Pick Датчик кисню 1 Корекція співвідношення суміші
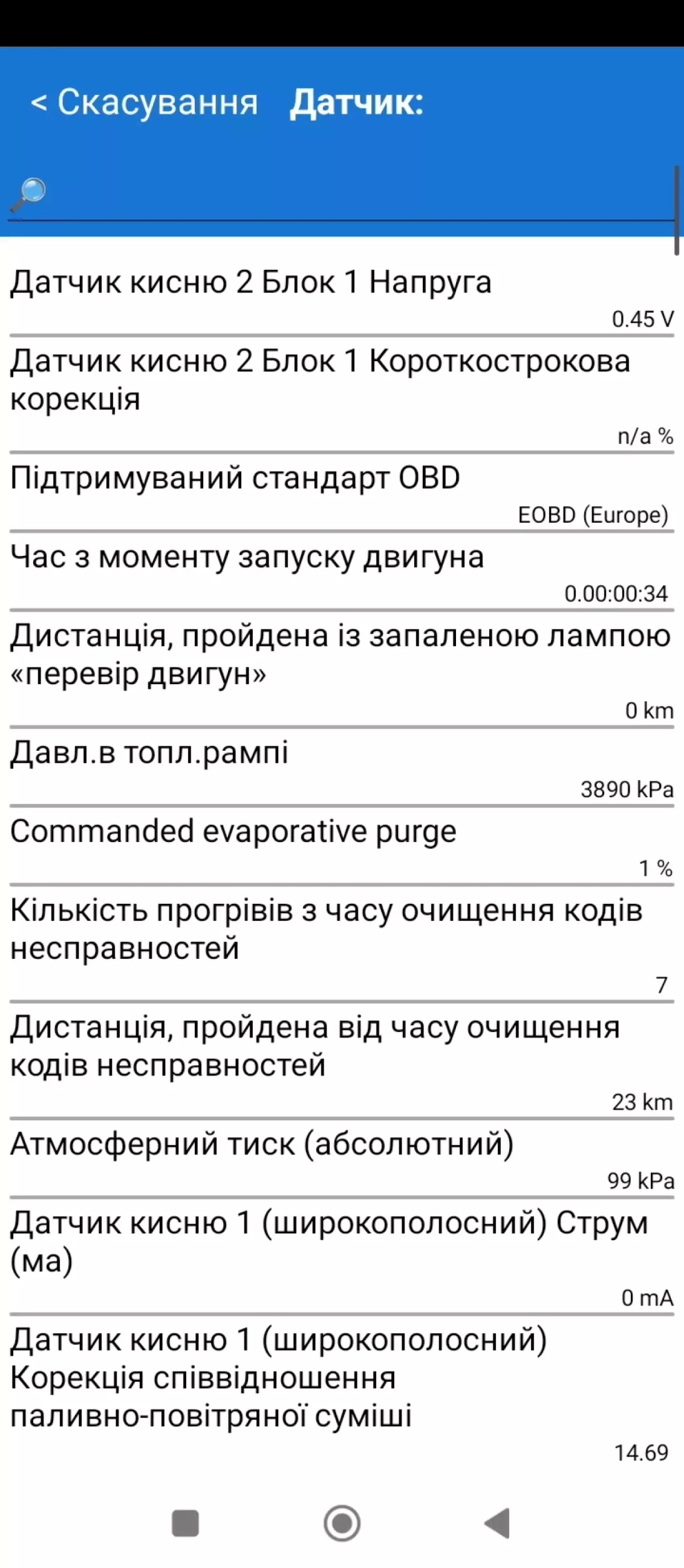 tap(342, 1393)
